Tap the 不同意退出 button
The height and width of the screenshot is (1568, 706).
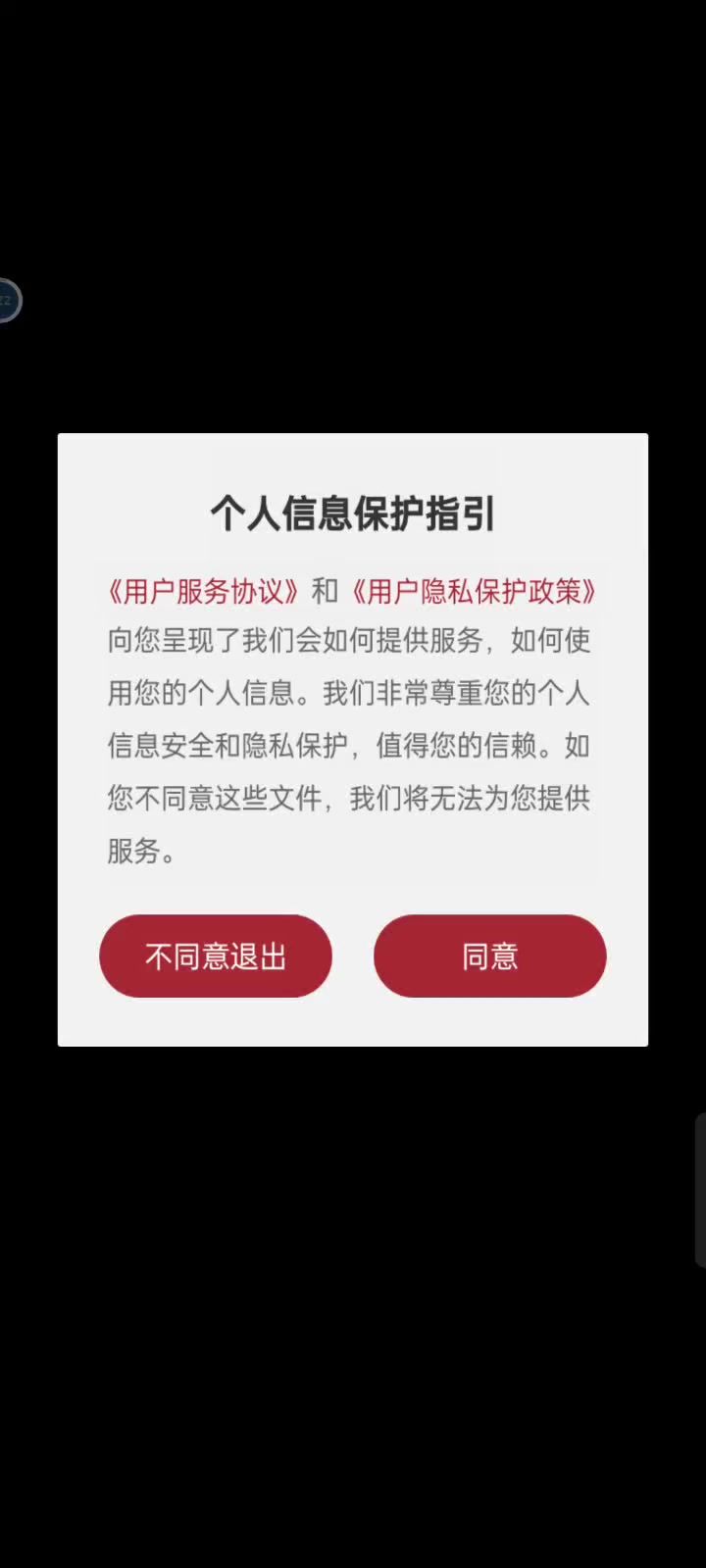click(x=216, y=955)
